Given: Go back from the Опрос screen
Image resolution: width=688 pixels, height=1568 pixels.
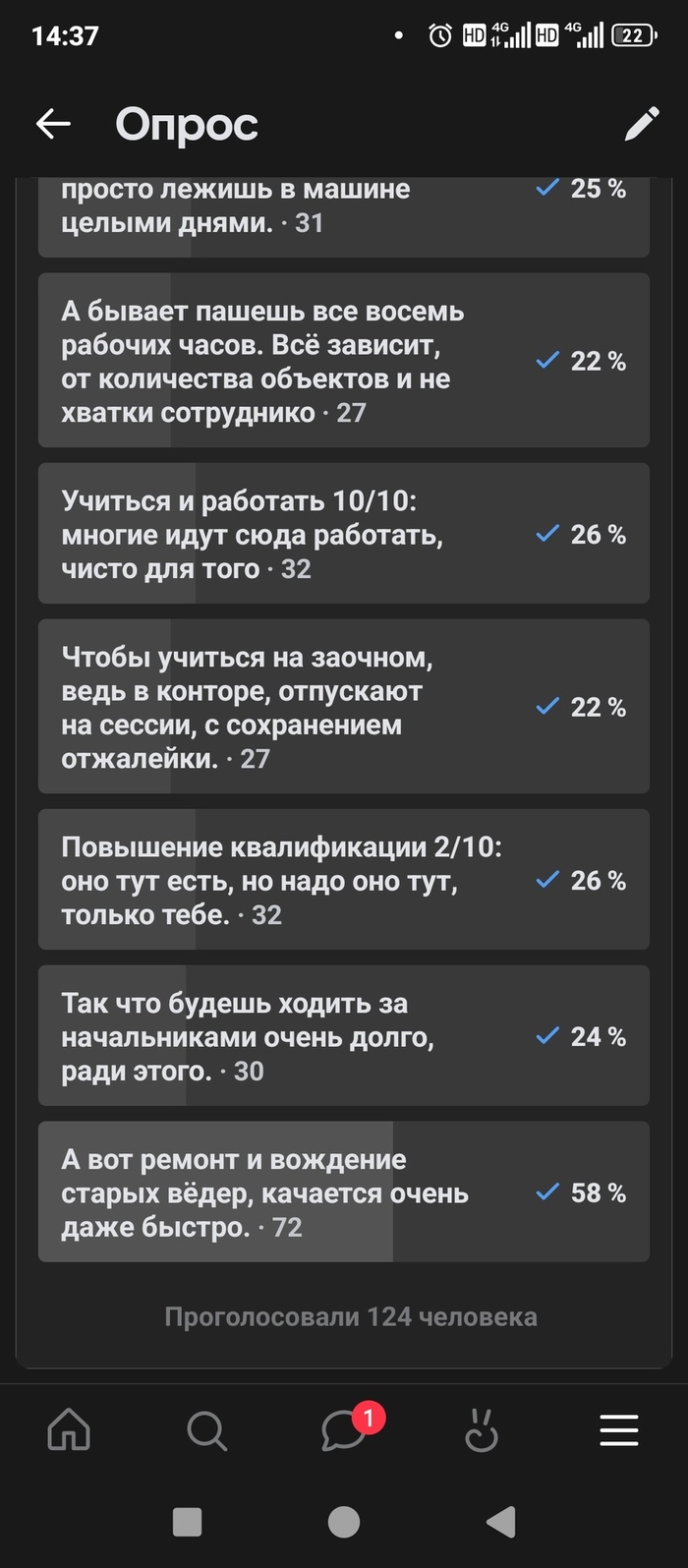Looking at the screenshot, I should pyautogui.click(x=53, y=124).
